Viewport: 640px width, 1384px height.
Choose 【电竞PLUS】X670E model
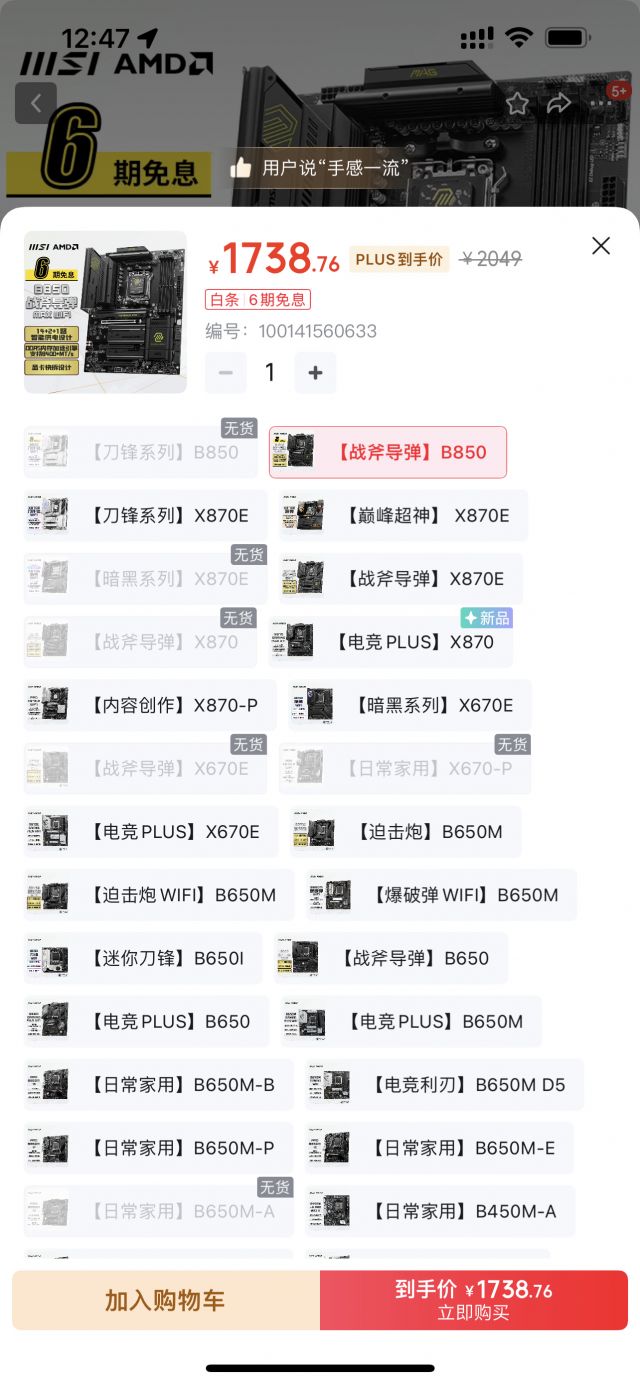(x=150, y=832)
